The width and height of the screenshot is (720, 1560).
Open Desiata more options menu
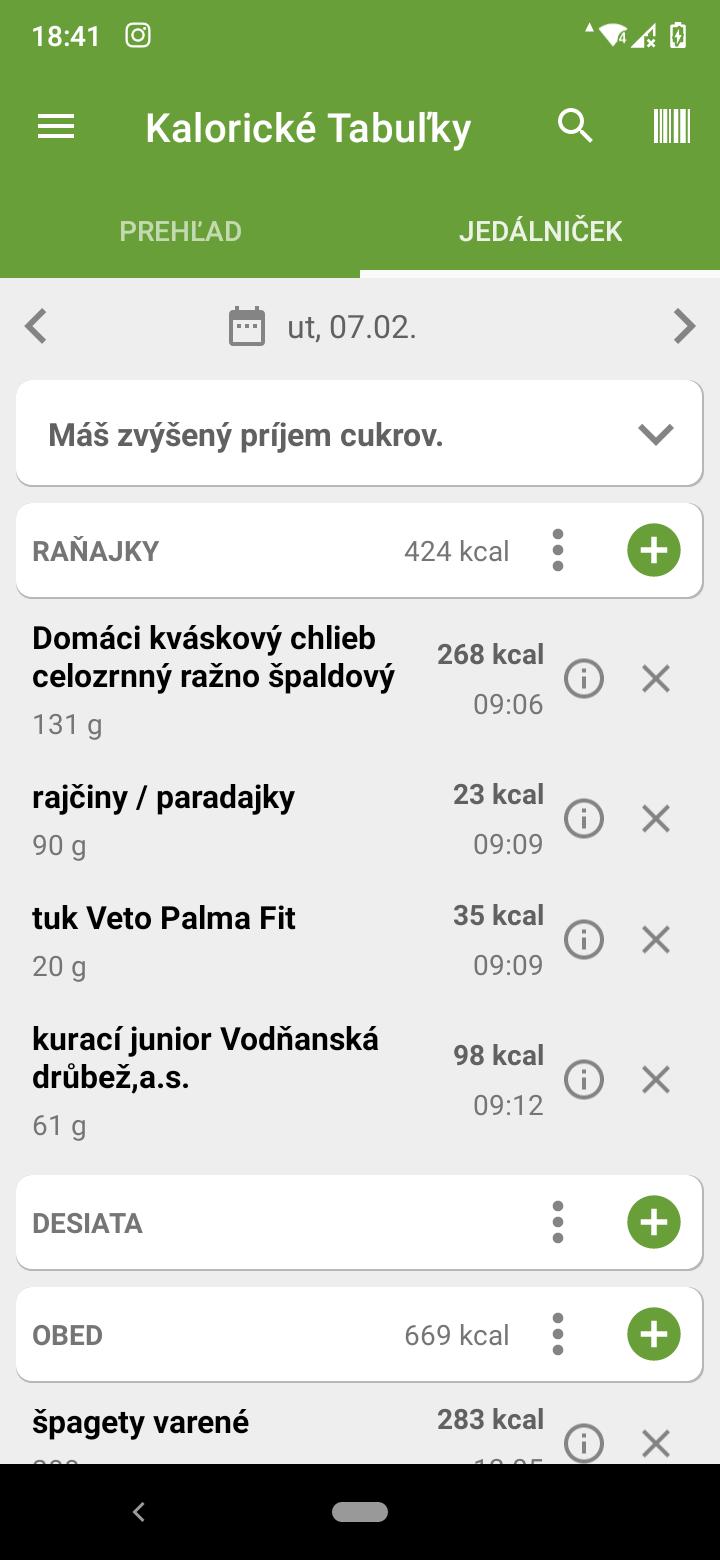point(558,1223)
